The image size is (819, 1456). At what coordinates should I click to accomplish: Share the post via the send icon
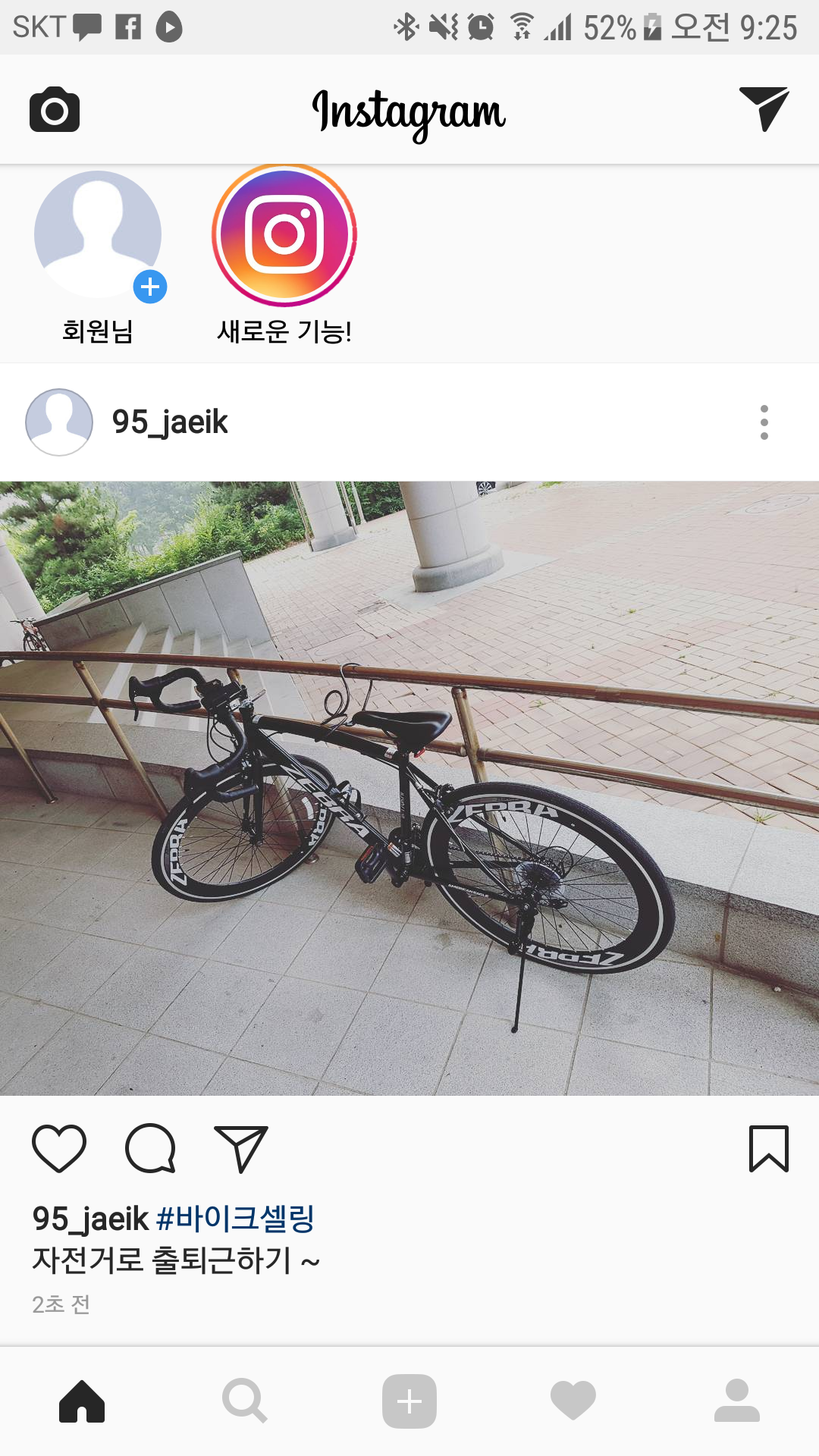click(241, 1148)
